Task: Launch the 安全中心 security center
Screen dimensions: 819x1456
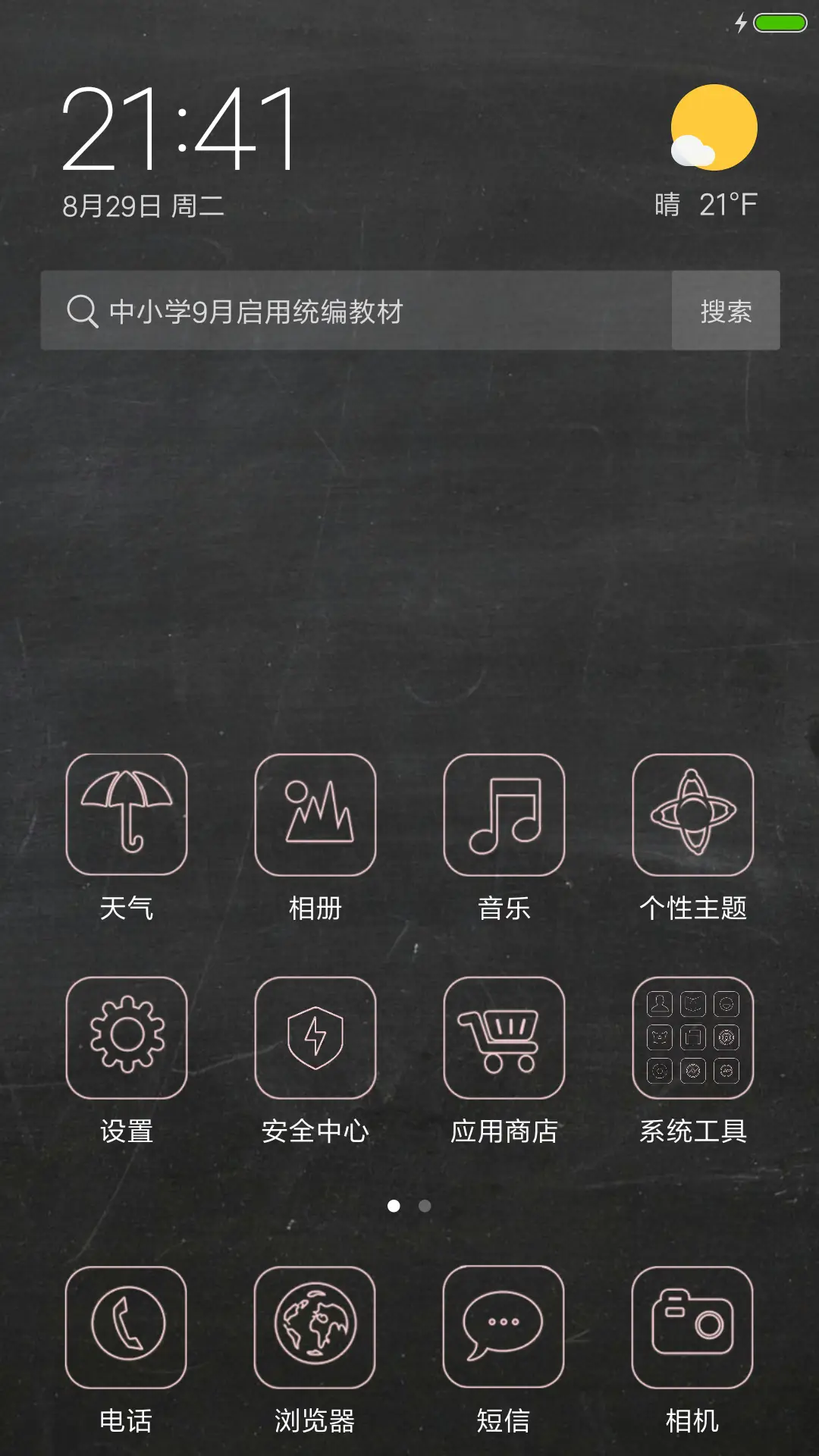Action: pos(315,1037)
